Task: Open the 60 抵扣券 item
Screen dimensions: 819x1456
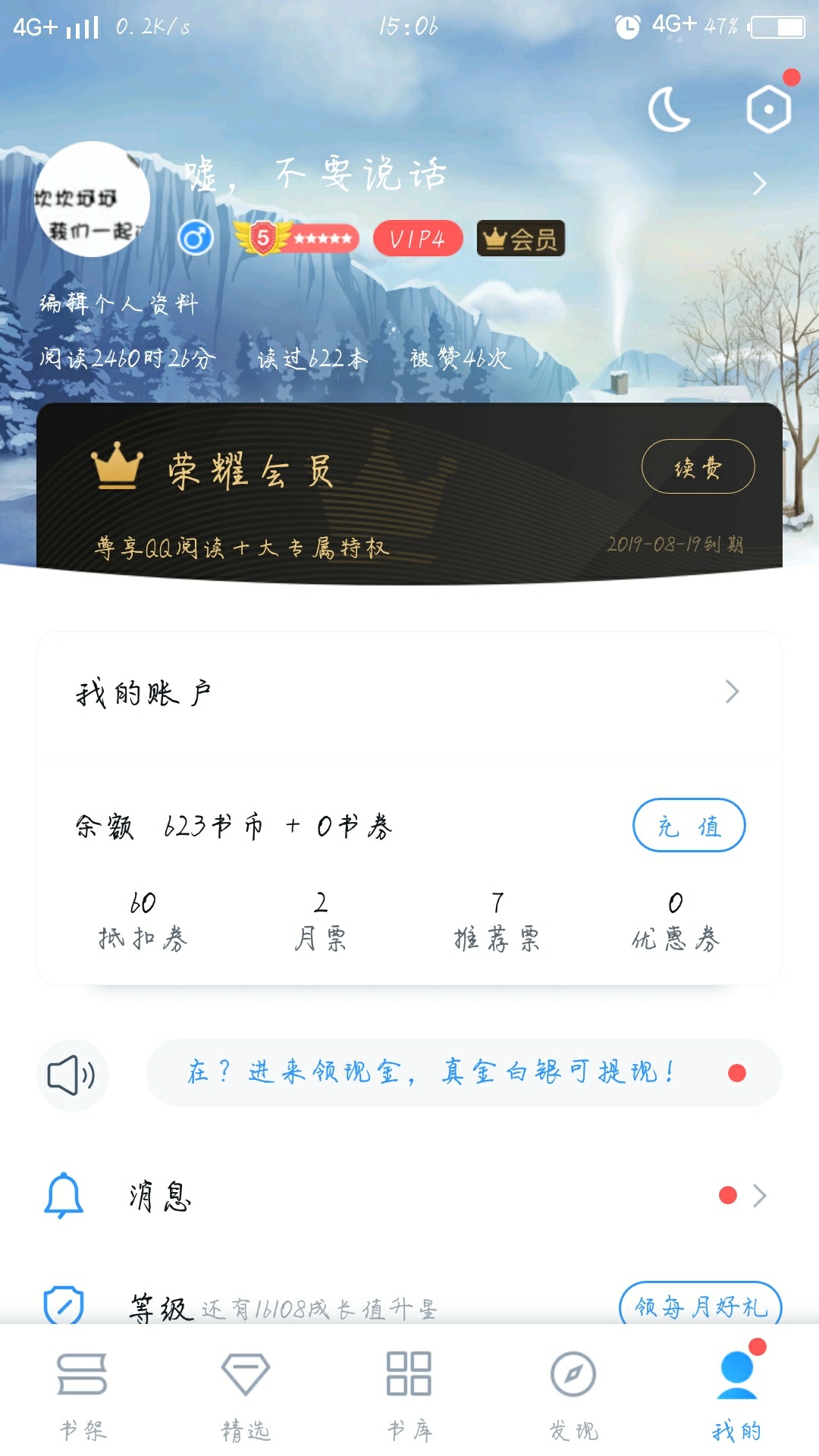Action: 143,921
